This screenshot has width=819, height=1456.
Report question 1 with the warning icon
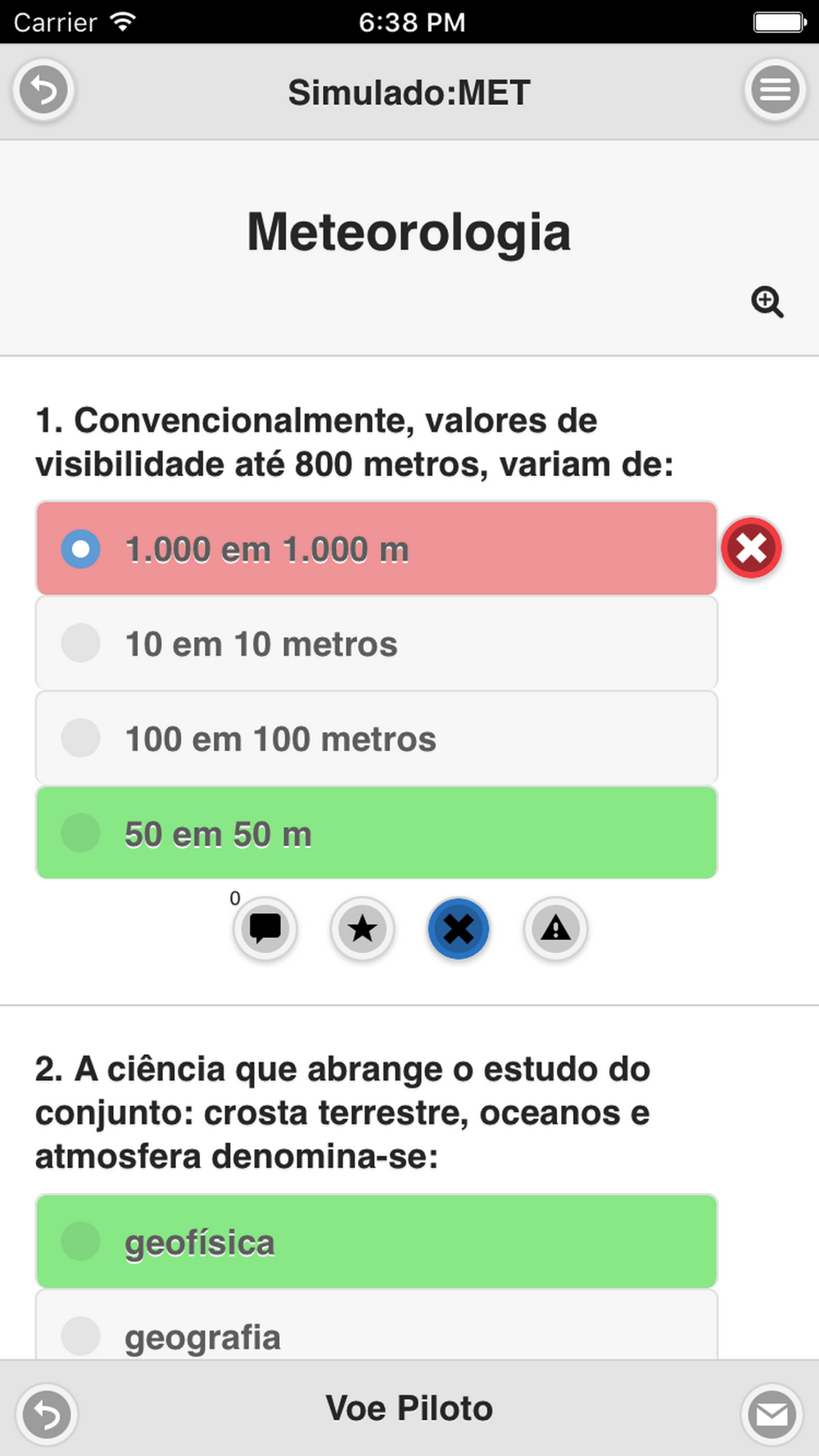[556, 929]
